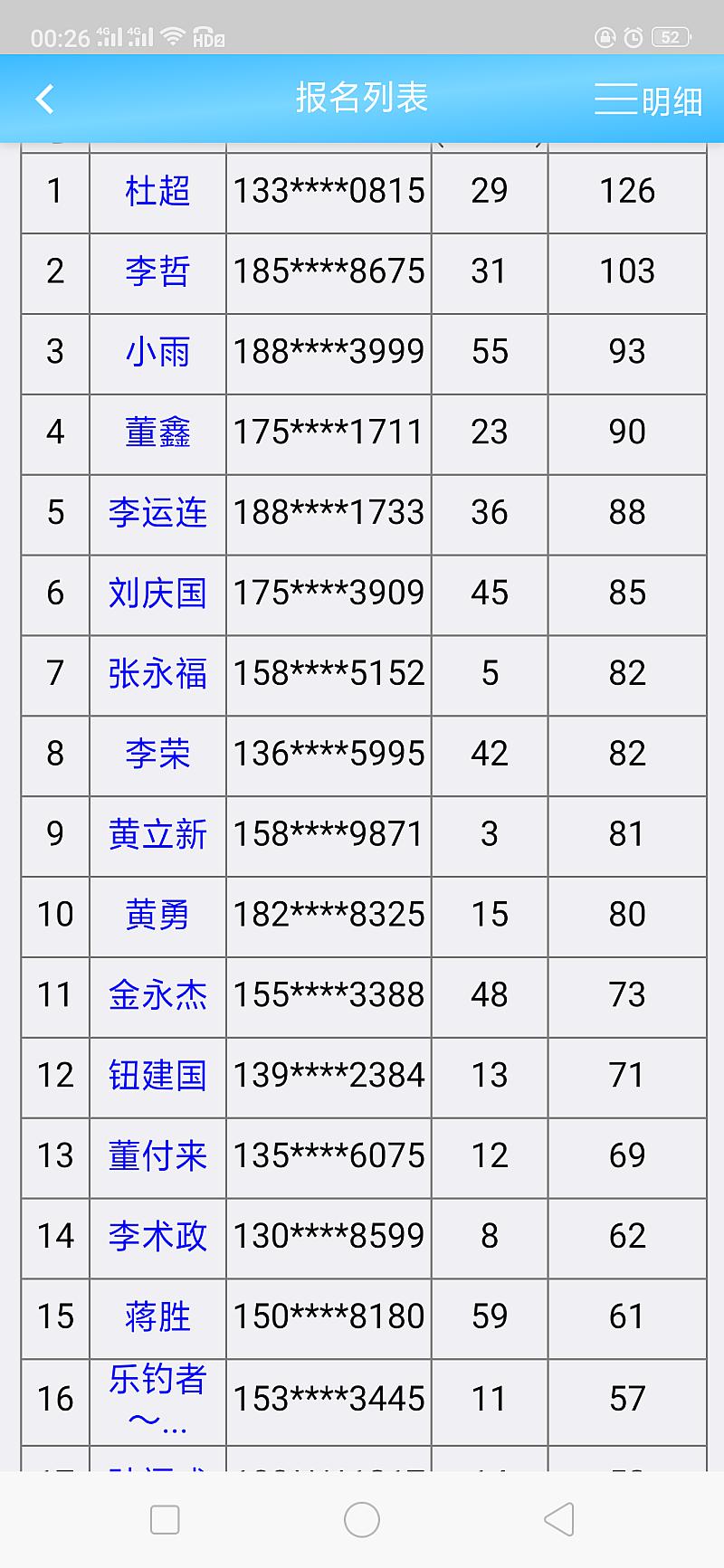Open 董鑫's entry
Screen dimensions: 724x1568
[157, 432]
